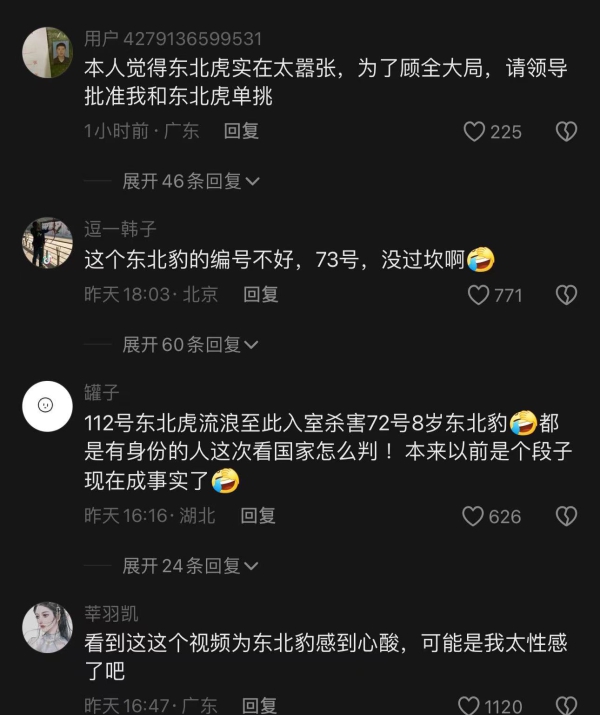The width and height of the screenshot is (600, 715).
Task: Reply to 用户4279136599531's comment
Action: (x=241, y=131)
